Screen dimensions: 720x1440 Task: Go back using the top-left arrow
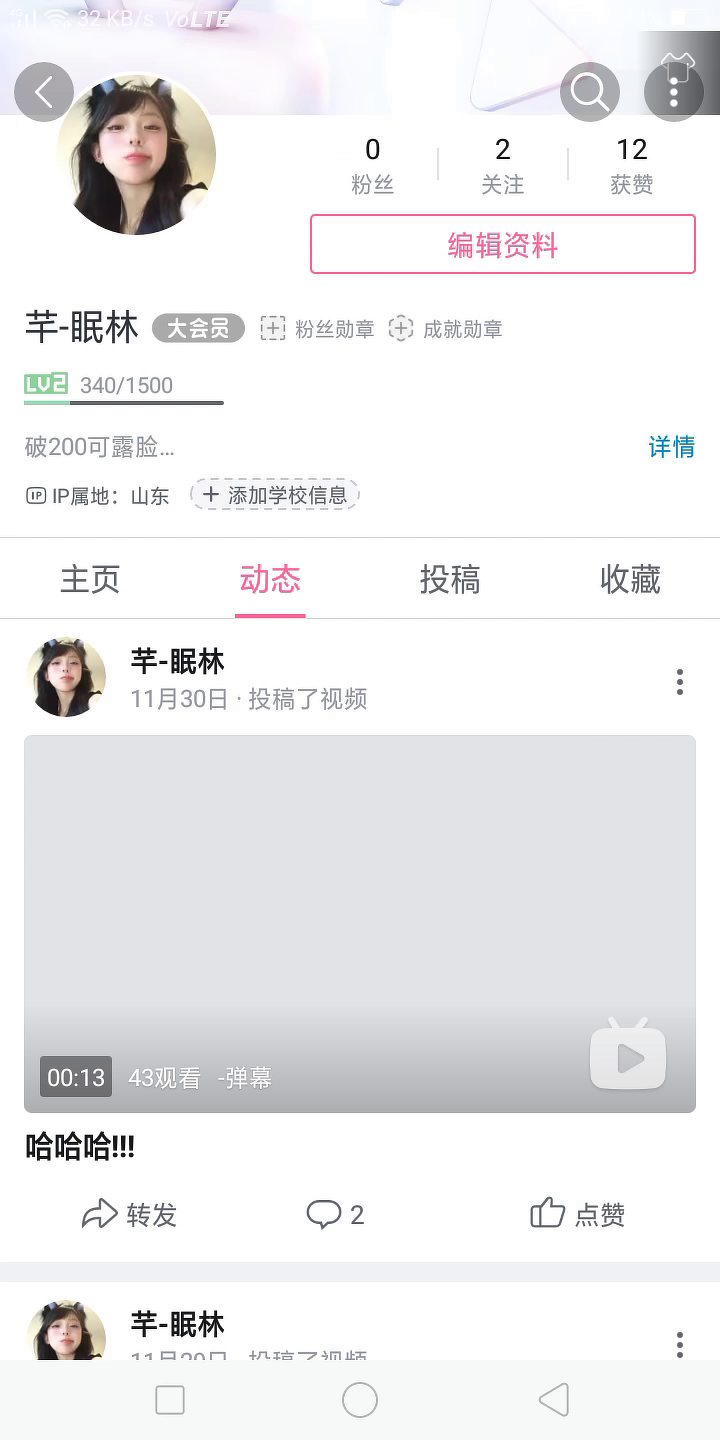click(x=44, y=92)
